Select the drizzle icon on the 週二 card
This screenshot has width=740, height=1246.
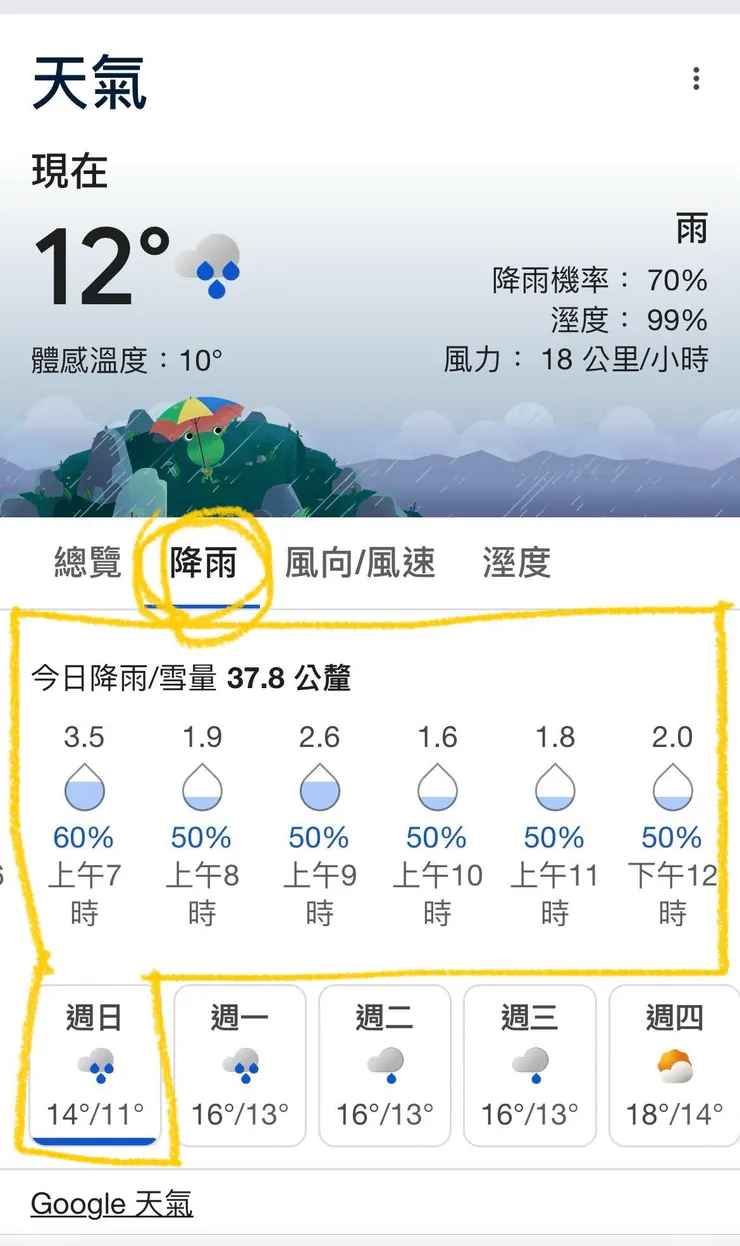pos(384,1066)
